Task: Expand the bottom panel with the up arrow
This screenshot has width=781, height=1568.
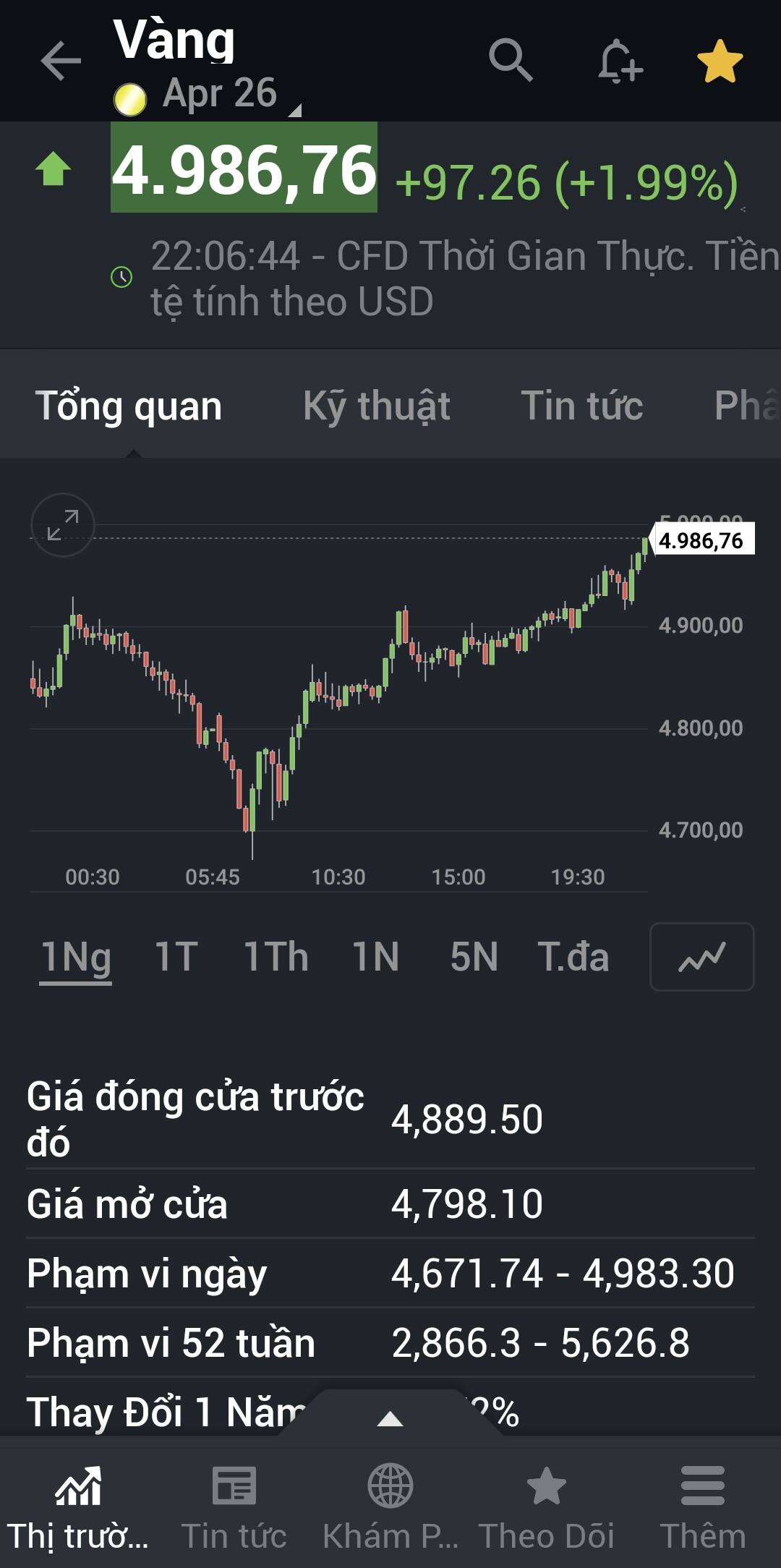Action: [x=390, y=1418]
